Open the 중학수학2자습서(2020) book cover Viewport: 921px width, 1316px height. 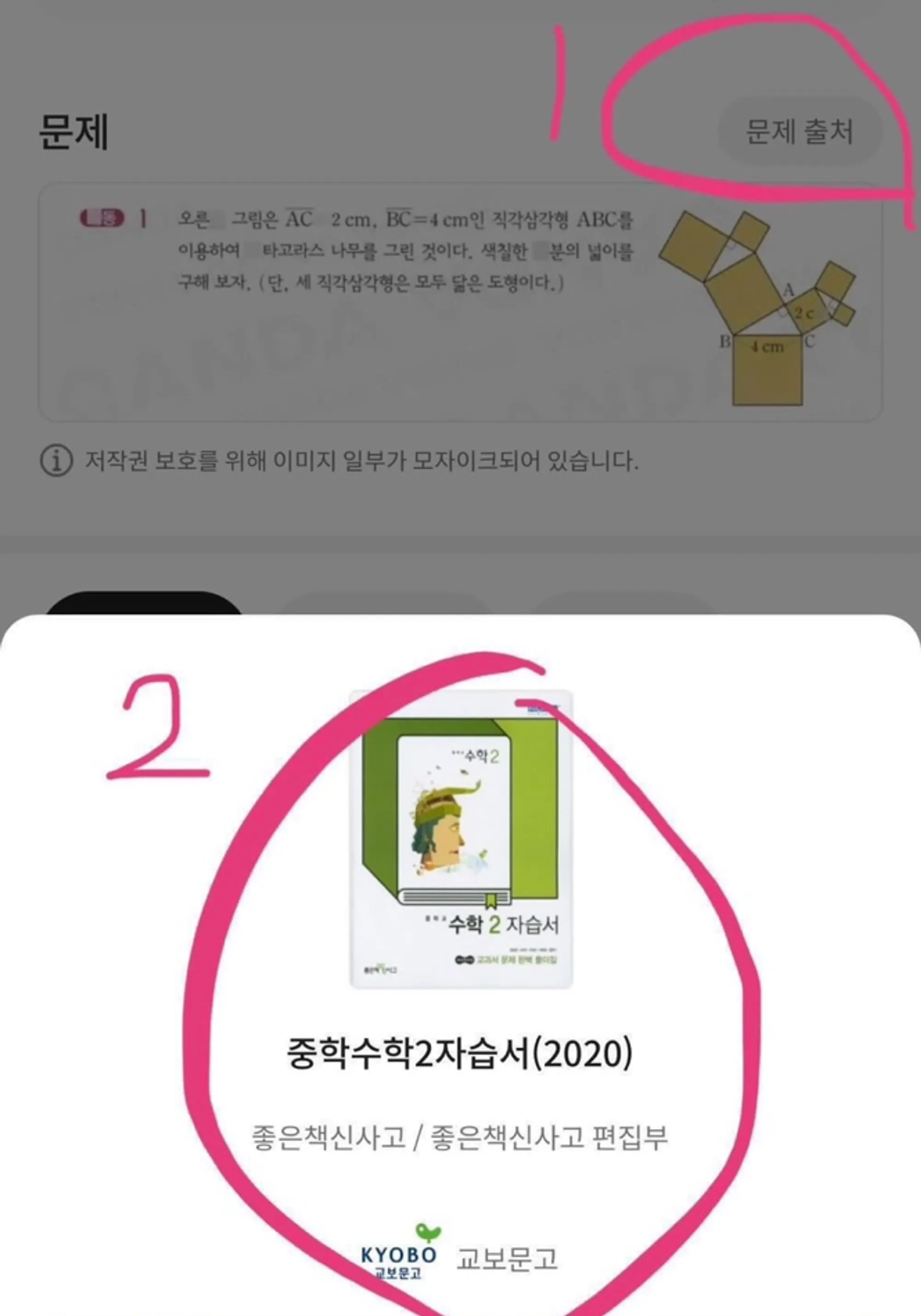coord(461,839)
